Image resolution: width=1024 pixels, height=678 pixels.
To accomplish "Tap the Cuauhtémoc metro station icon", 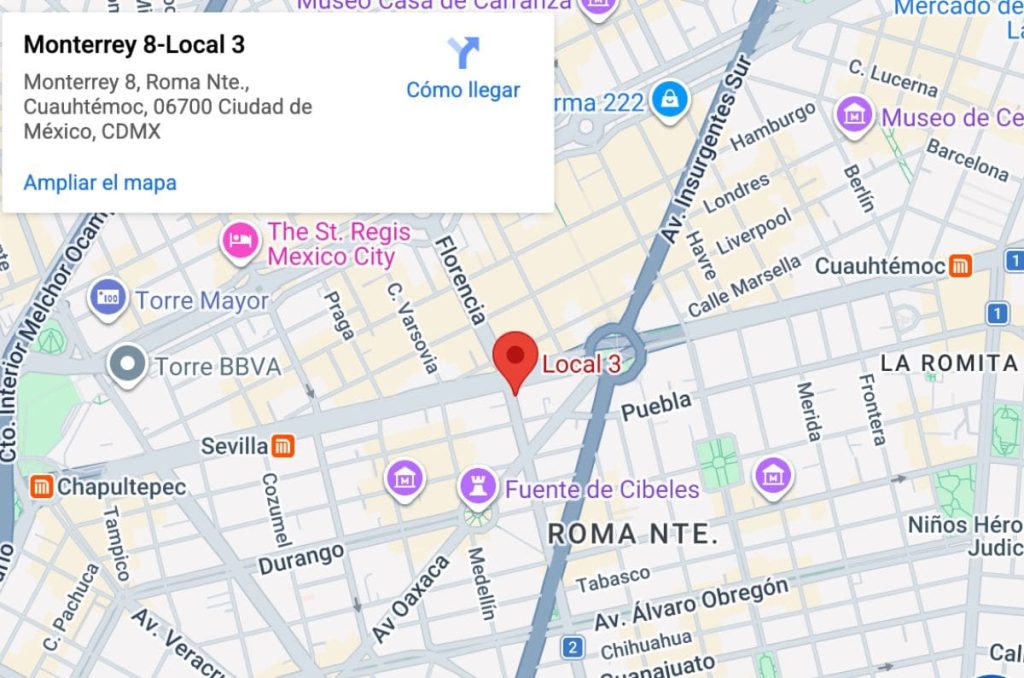I will [x=960, y=266].
